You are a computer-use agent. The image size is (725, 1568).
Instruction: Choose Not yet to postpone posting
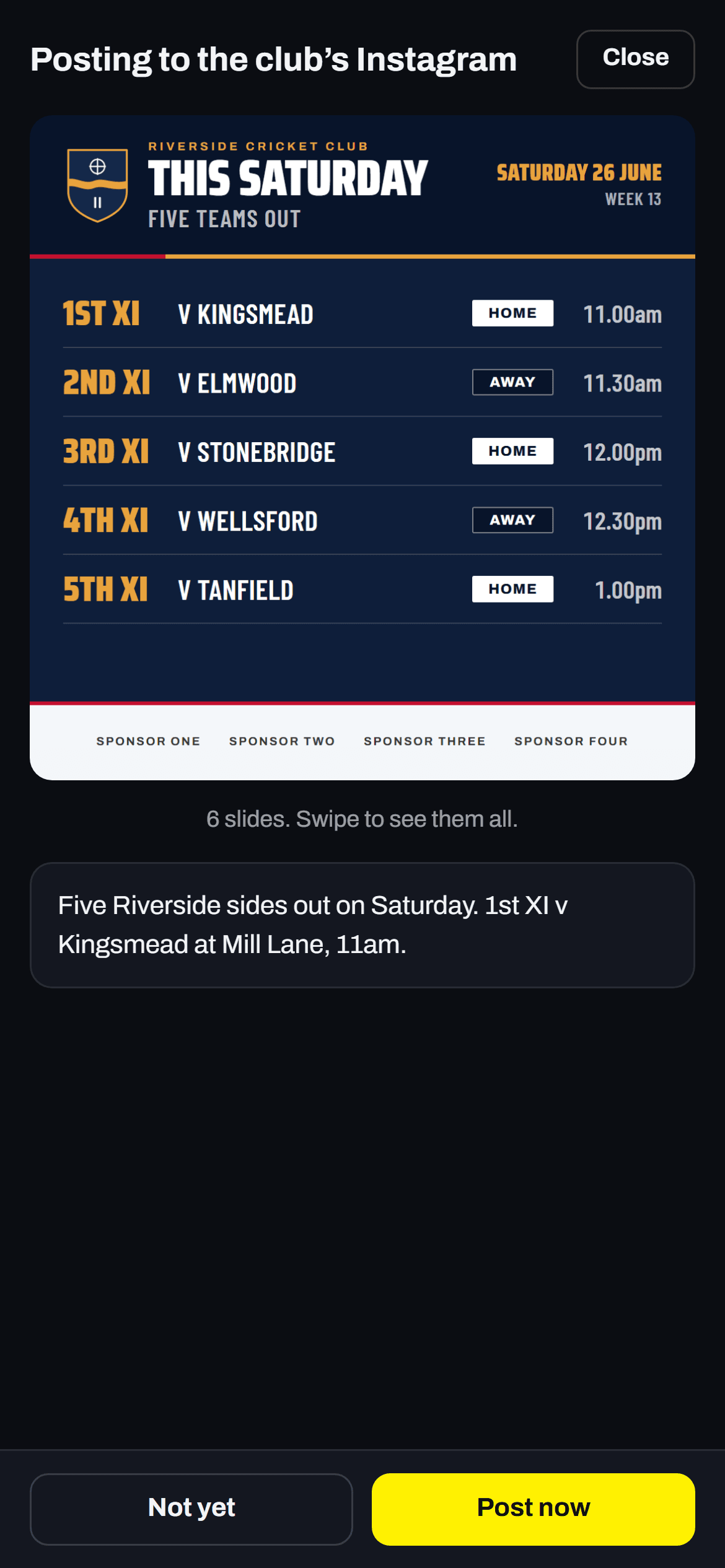191,1509
